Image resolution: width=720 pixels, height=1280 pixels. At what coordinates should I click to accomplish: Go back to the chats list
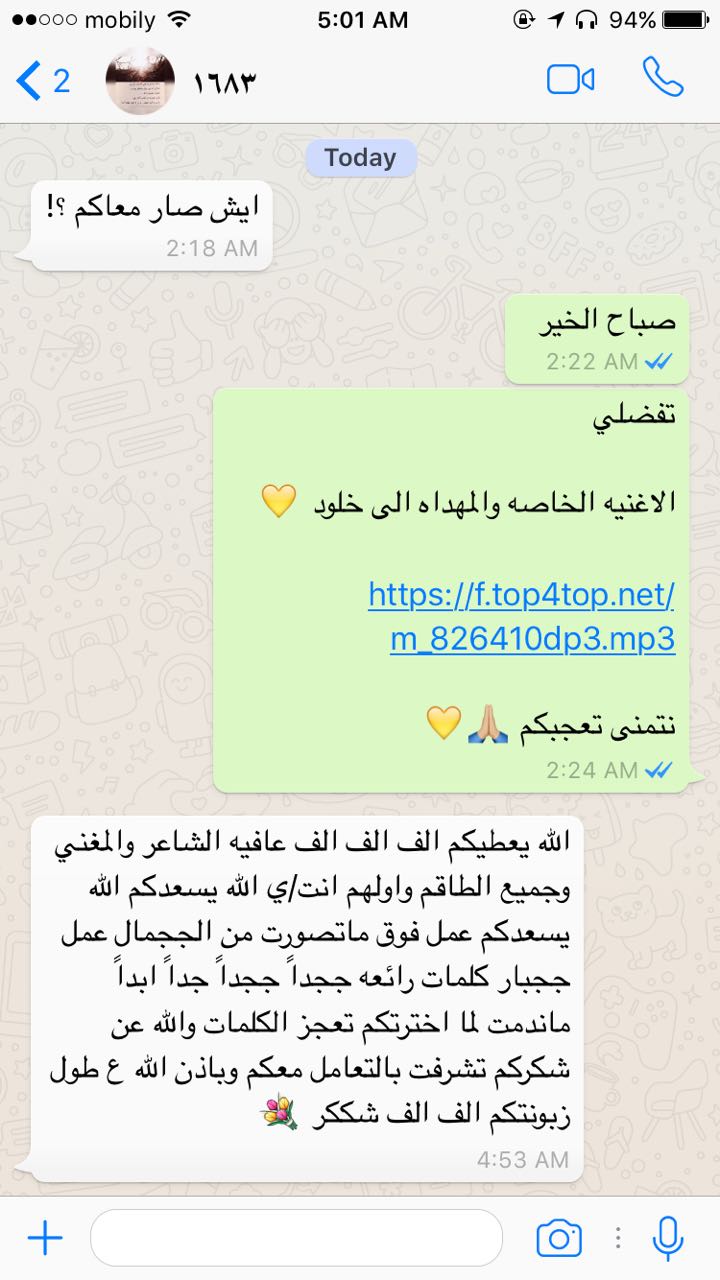point(42,80)
